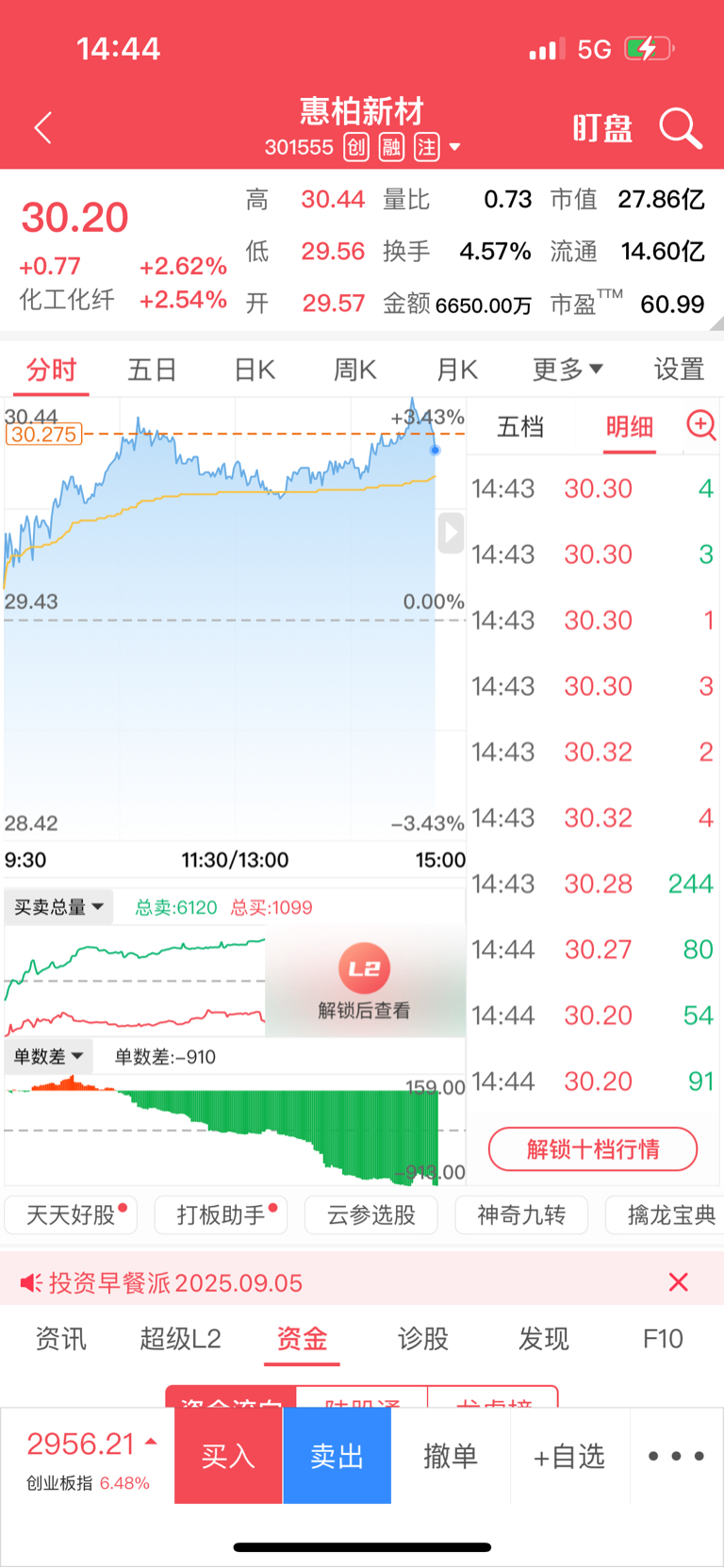The height and width of the screenshot is (1568, 724).
Task: Switch to the 五档 order book tab
Action: tap(520, 427)
